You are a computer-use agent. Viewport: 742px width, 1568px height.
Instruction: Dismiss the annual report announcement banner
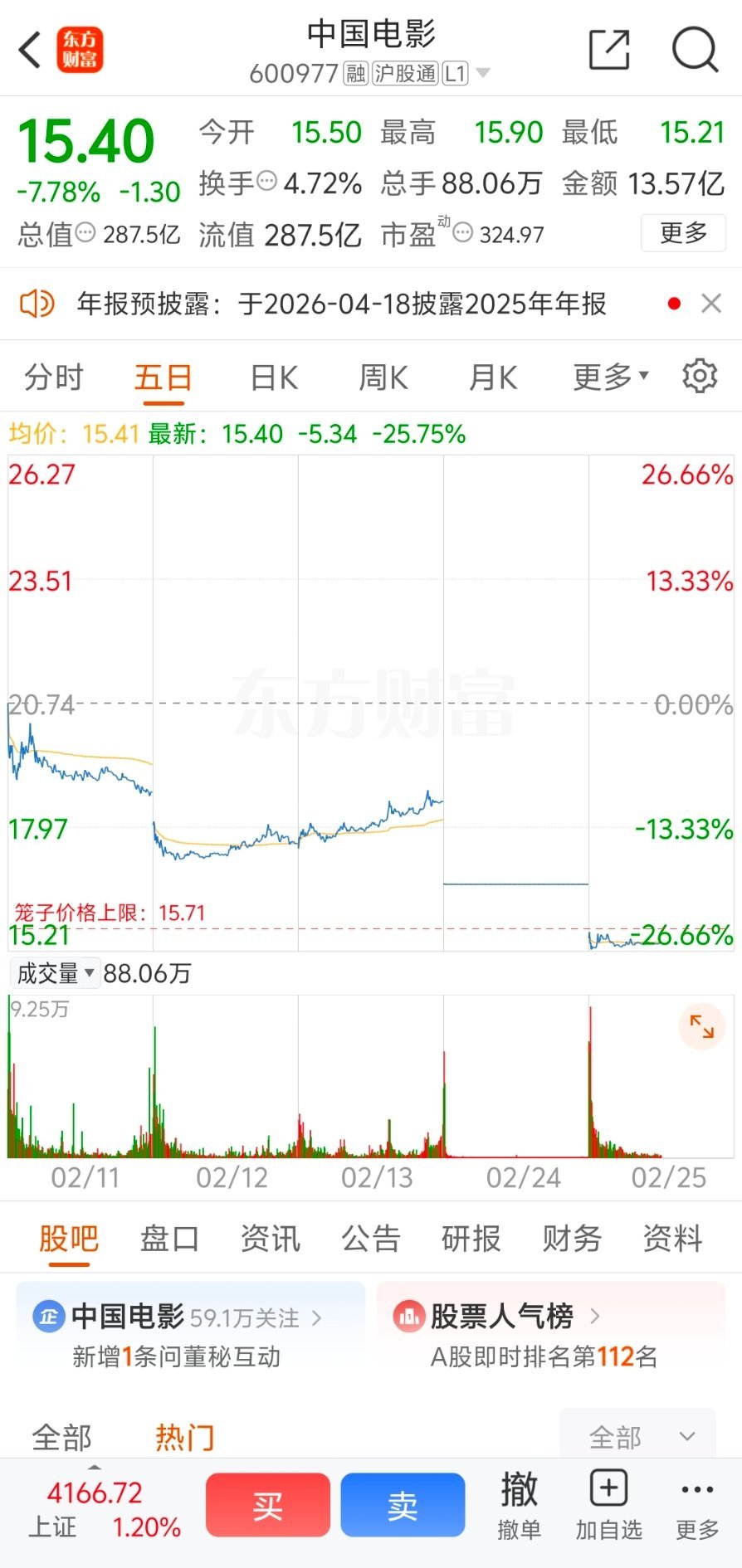[712, 303]
